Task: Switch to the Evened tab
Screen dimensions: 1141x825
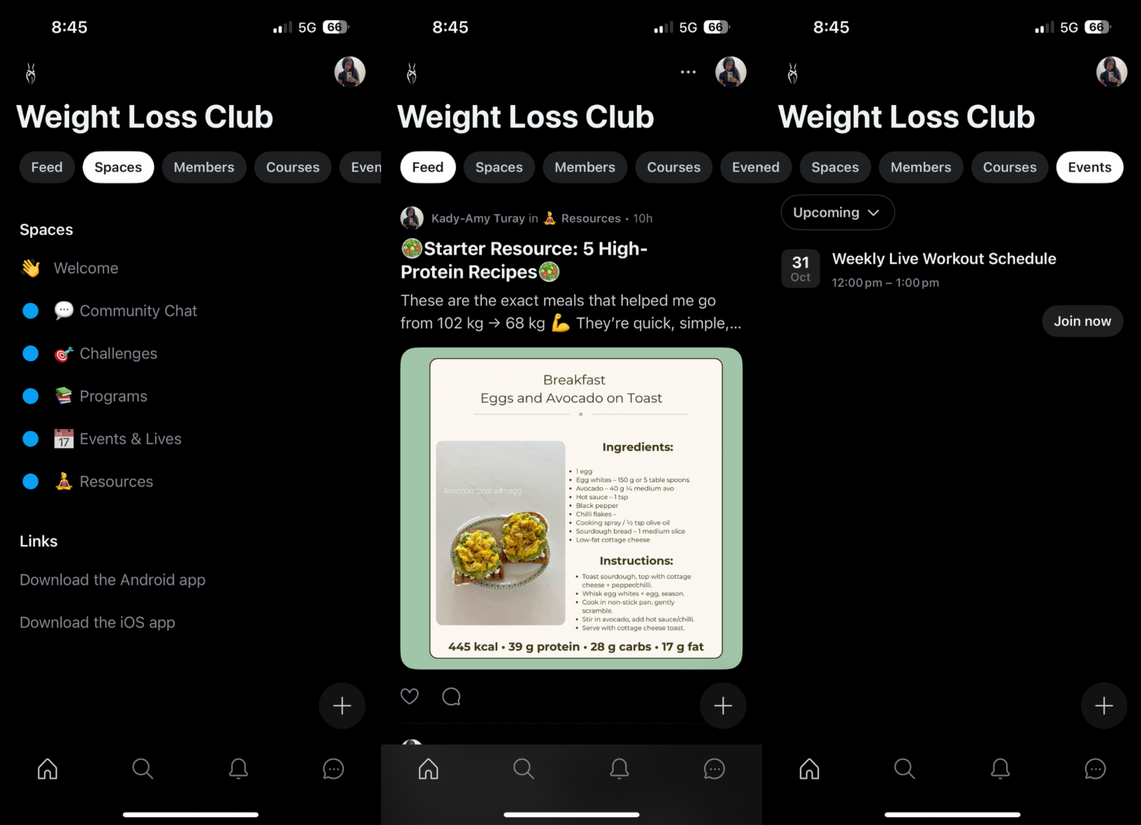Action: point(755,167)
